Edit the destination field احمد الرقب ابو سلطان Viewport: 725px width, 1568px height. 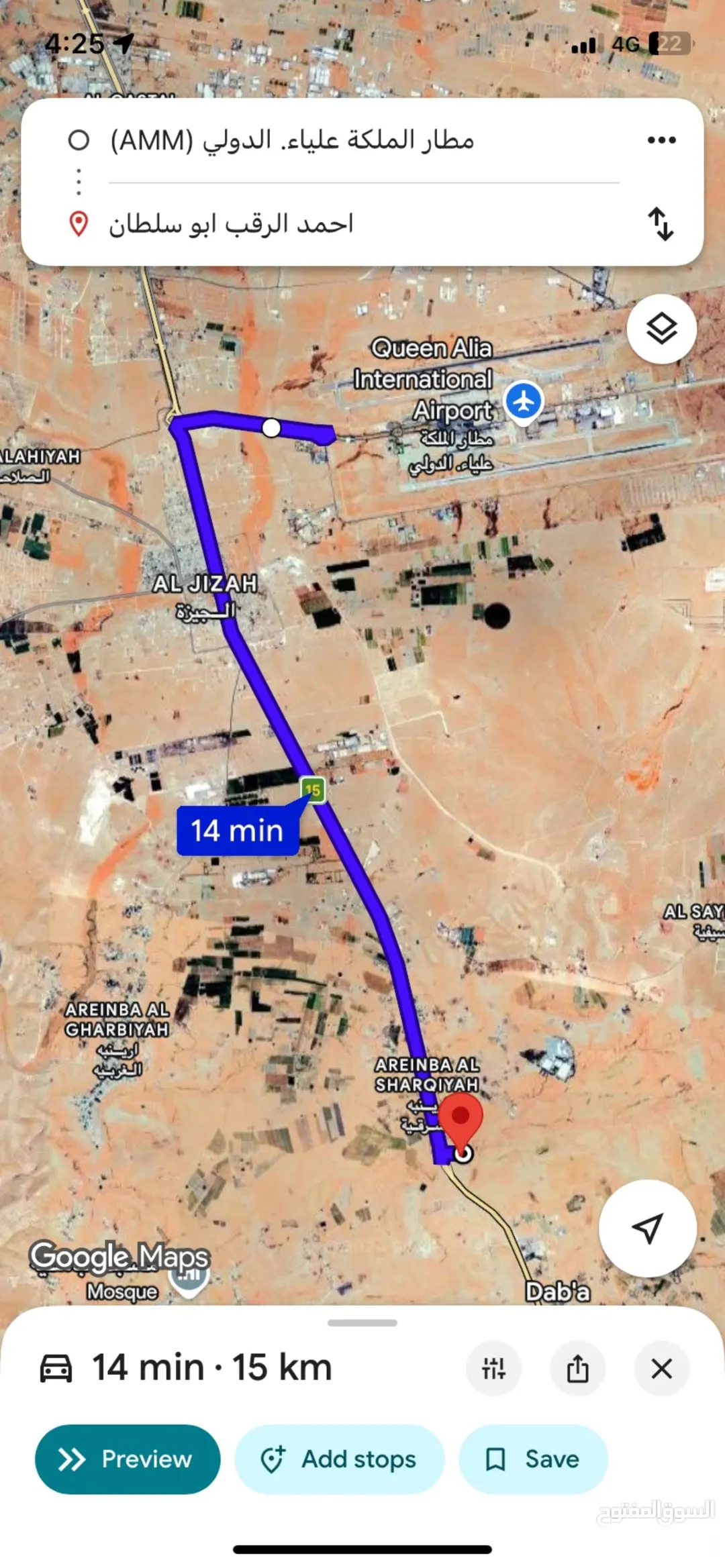(x=362, y=223)
